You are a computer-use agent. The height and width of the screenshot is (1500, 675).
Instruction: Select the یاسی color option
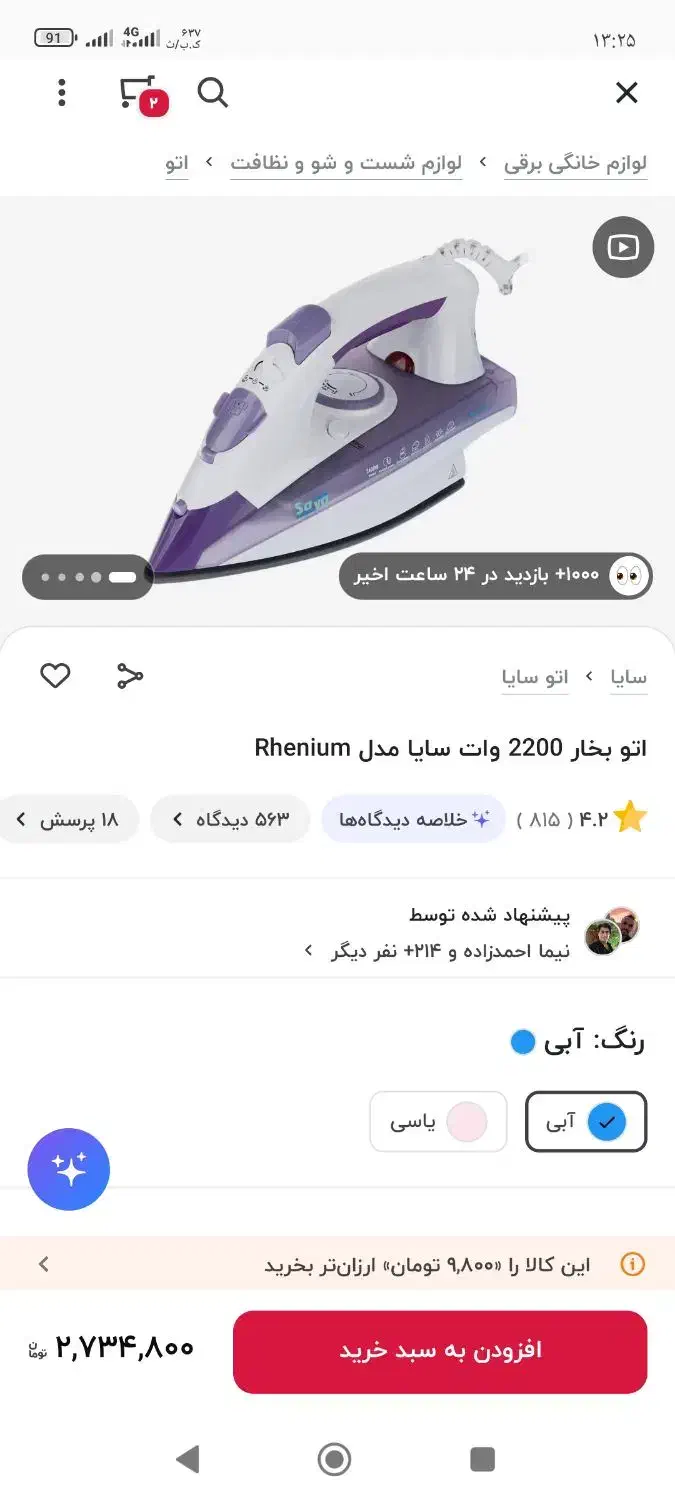(438, 1122)
